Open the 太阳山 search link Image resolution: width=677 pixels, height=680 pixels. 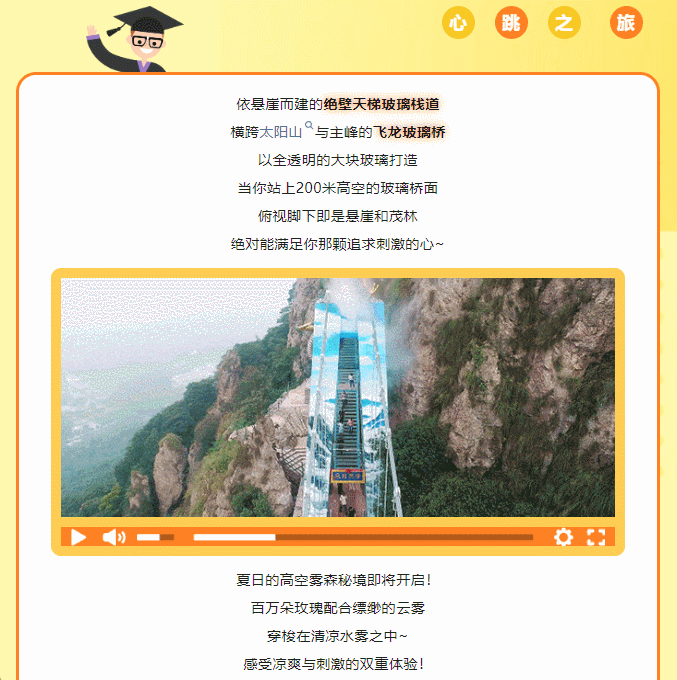(282, 132)
